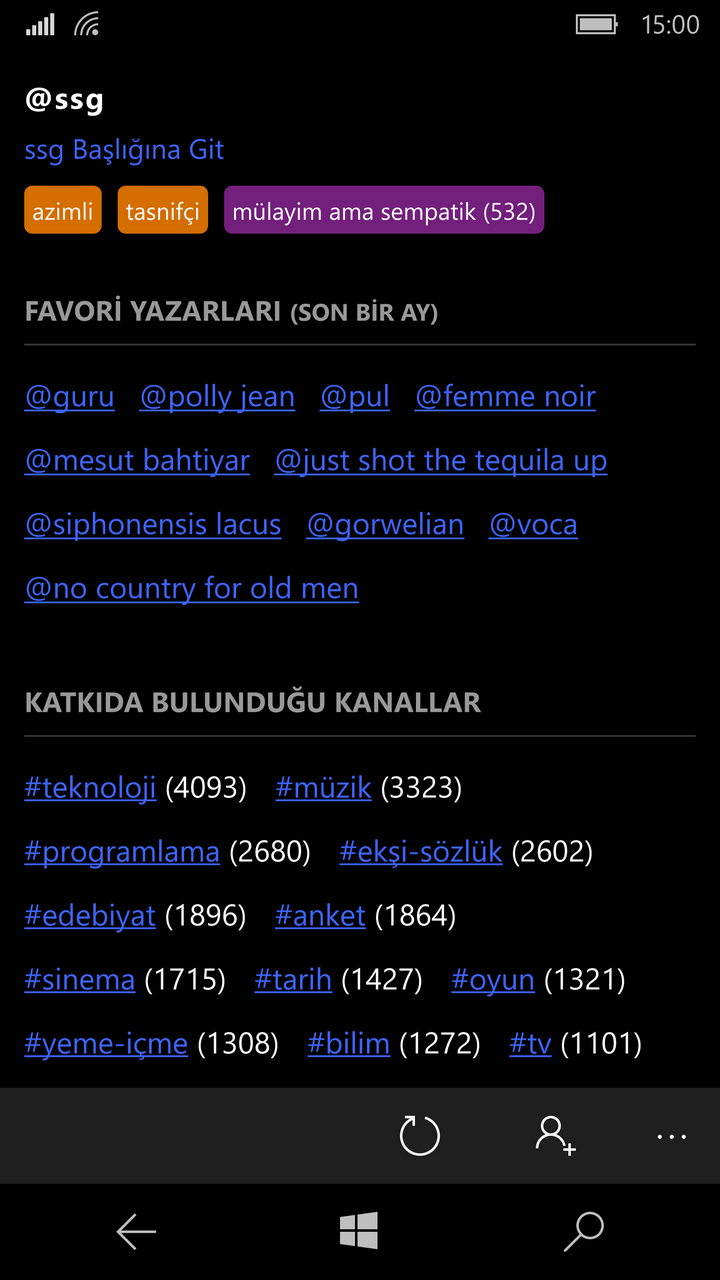
Task: Open the #teknoloji channel
Action: [90, 788]
